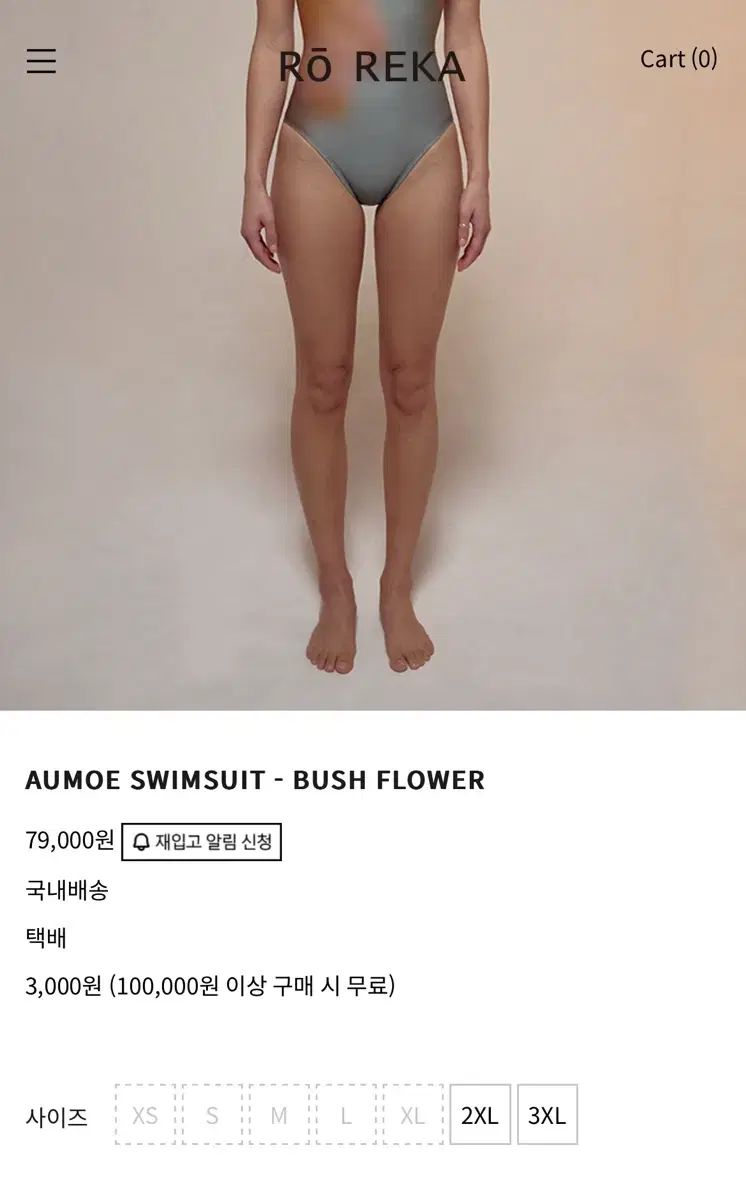Open the shopping cart
The width and height of the screenshot is (746, 1200).
point(678,59)
